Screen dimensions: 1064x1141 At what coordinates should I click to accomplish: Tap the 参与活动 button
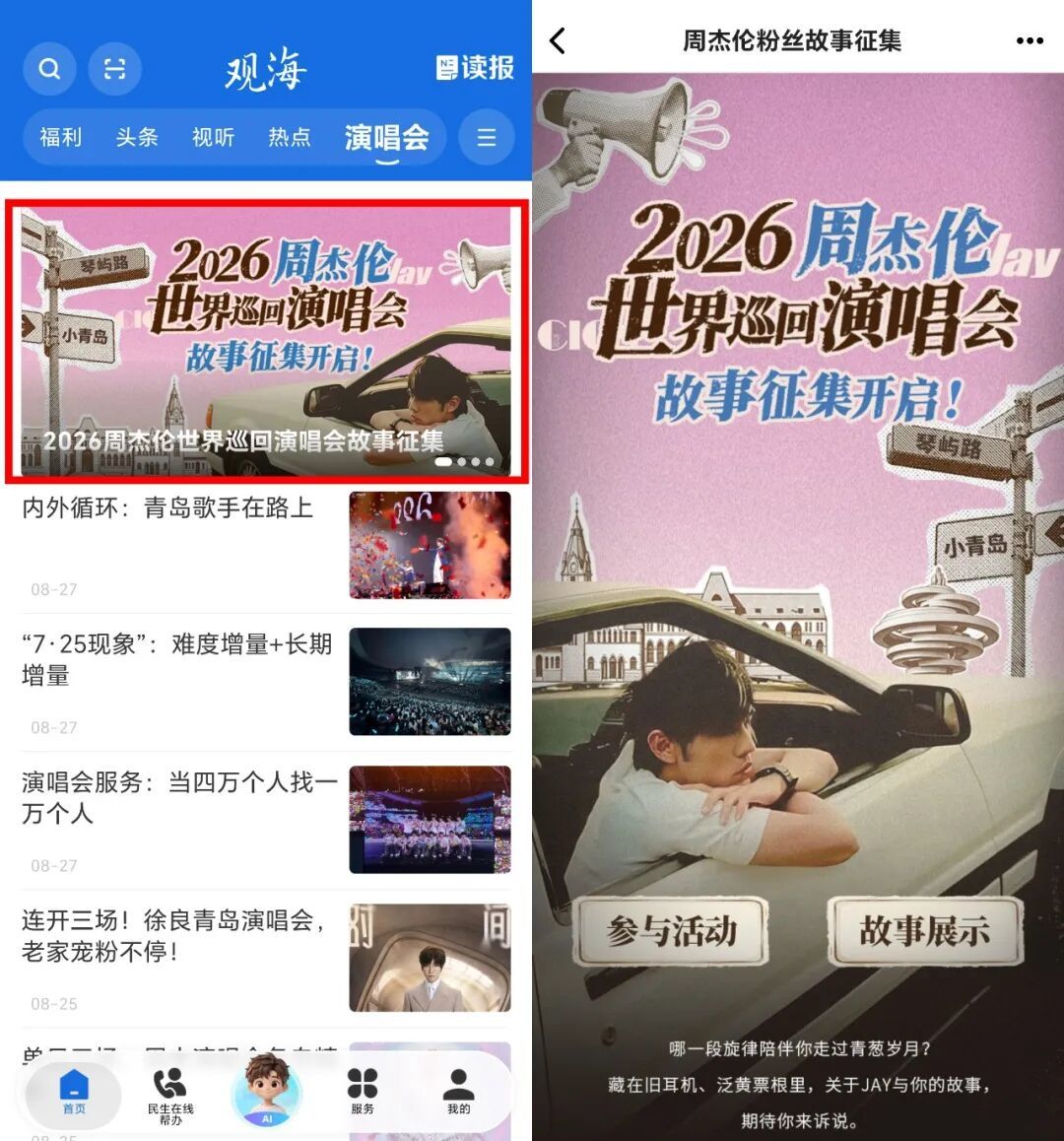[673, 931]
